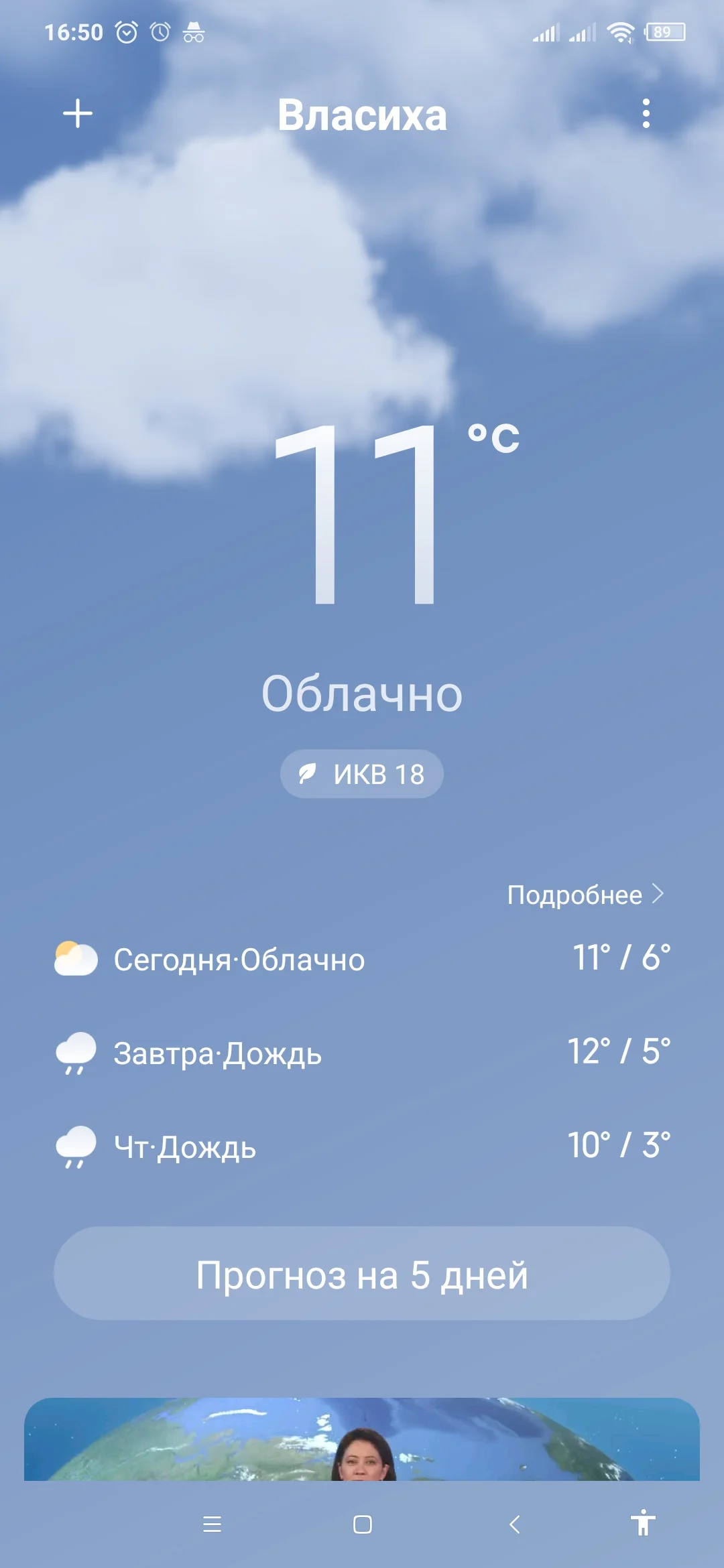Tap the plus icon to add a city

78,113
